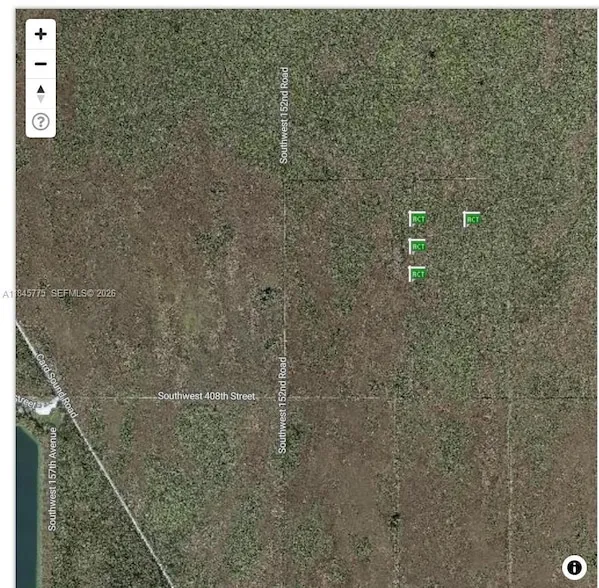This screenshot has height=588, width=599.
Task: Reset map bearing with the compass arrow
Action: 40,94
